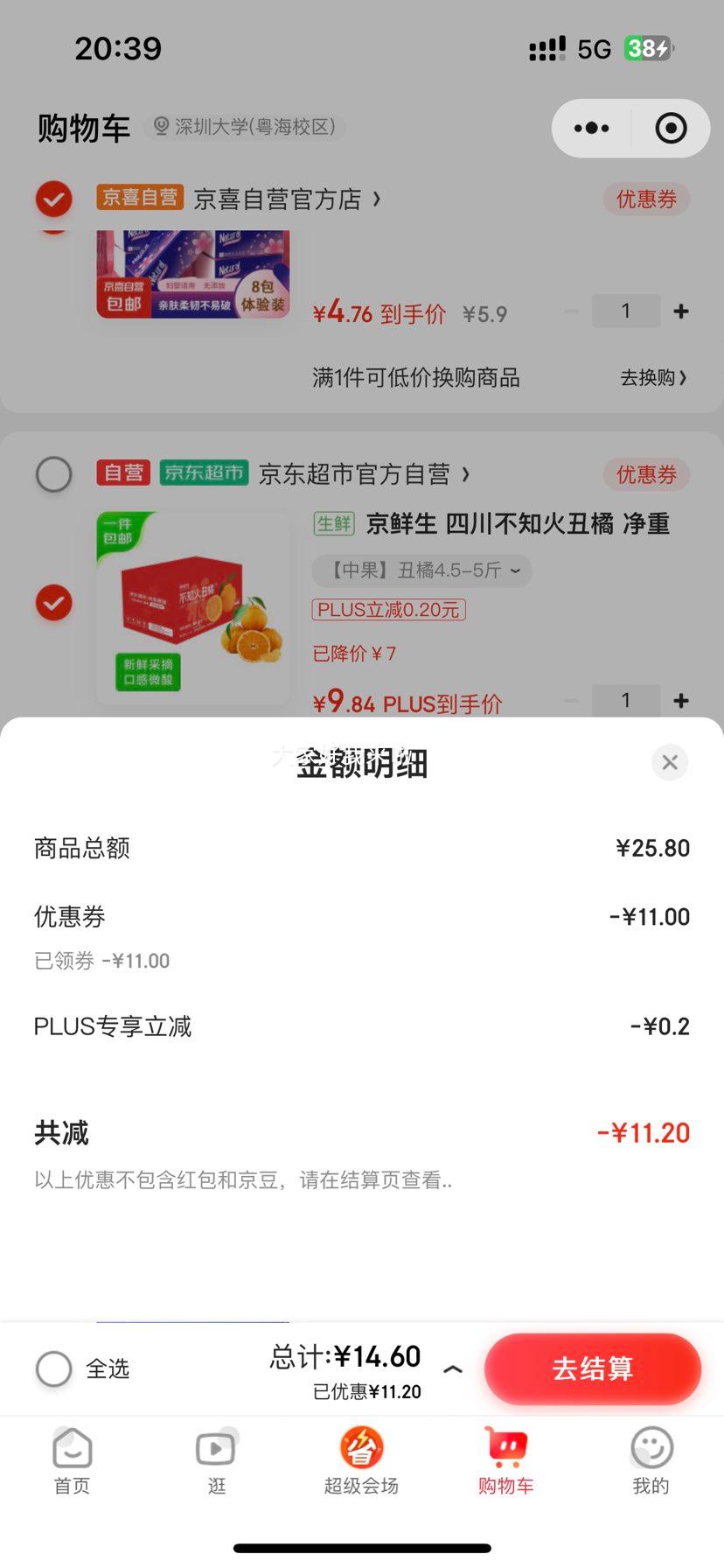Toggle the 全选 select-all checkbox
The image size is (724, 1568).
point(53,1368)
